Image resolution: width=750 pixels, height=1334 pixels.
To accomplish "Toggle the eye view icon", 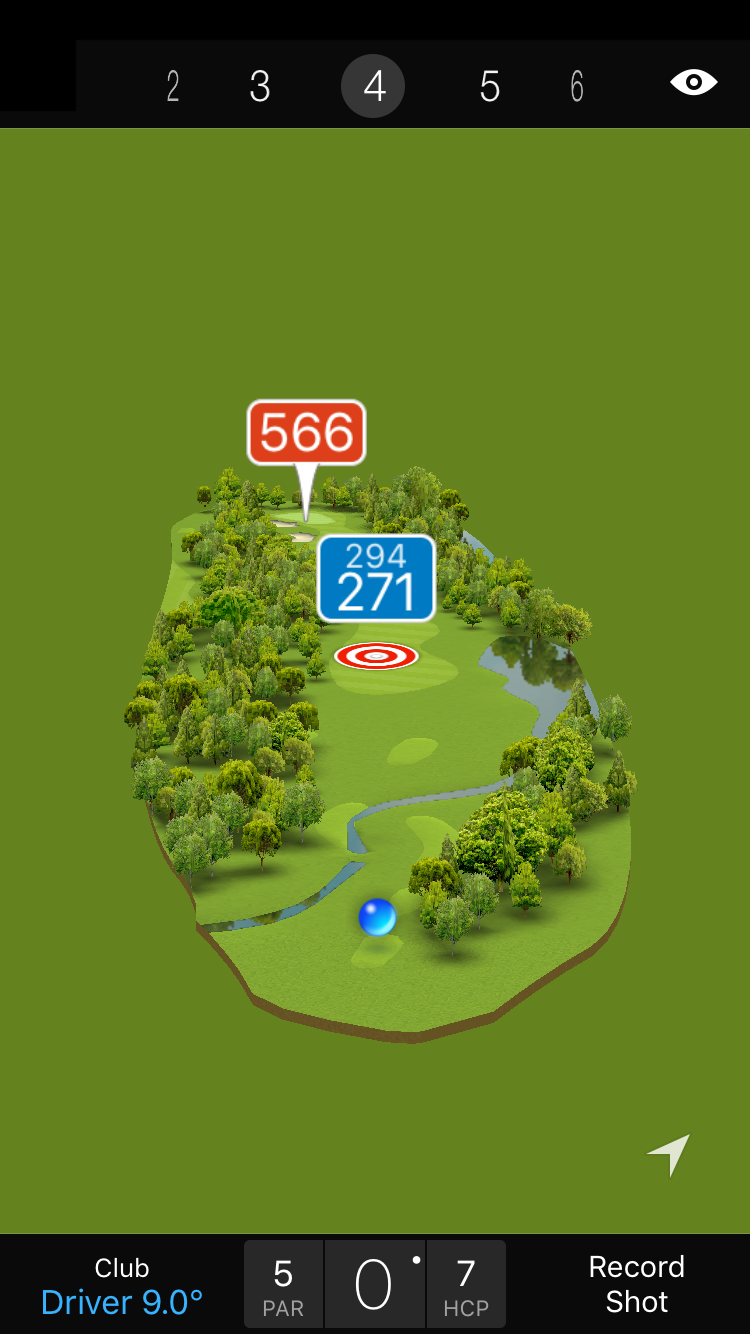I will [693, 83].
